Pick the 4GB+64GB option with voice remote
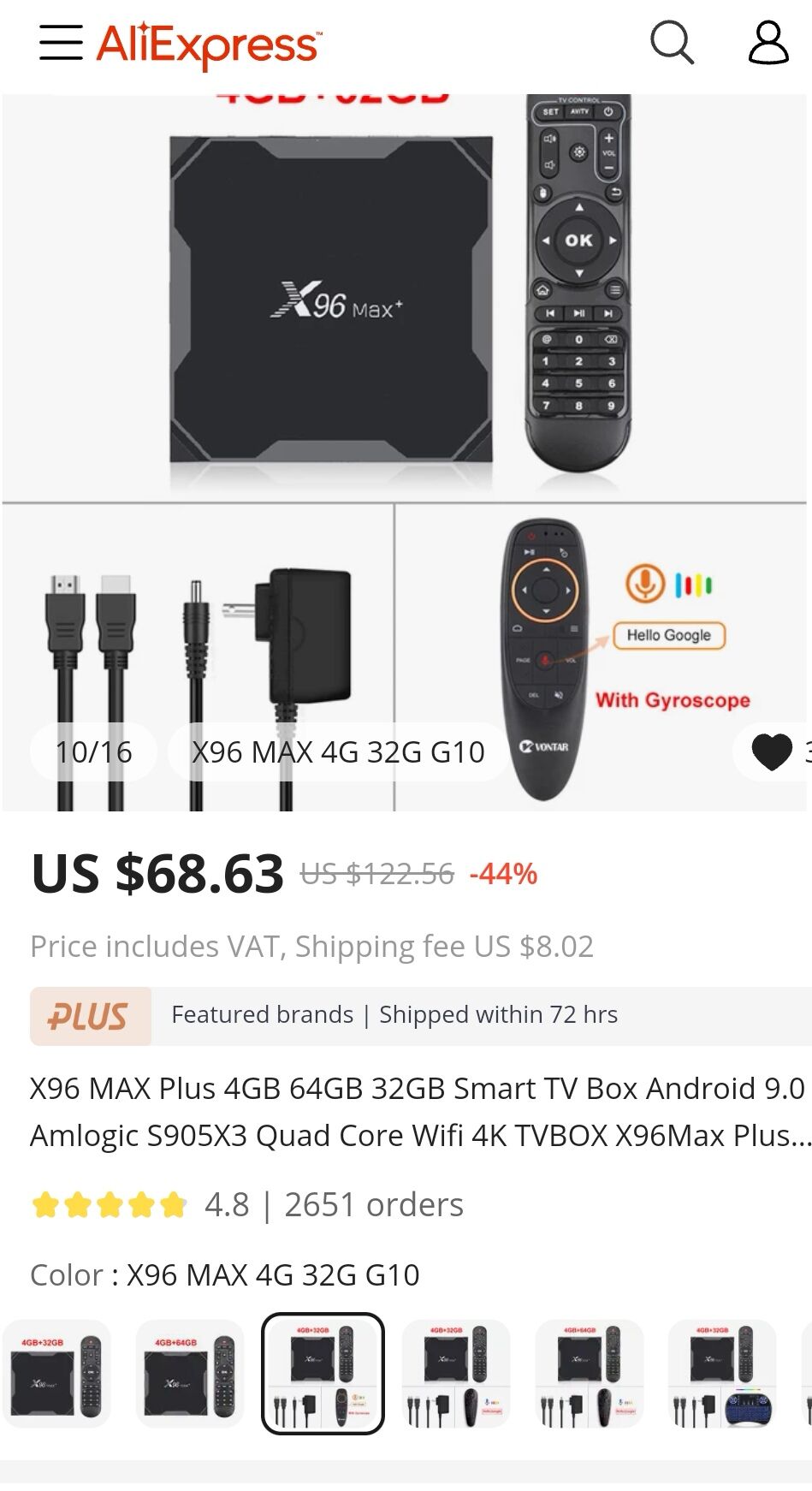 pyautogui.click(x=589, y=1373)
